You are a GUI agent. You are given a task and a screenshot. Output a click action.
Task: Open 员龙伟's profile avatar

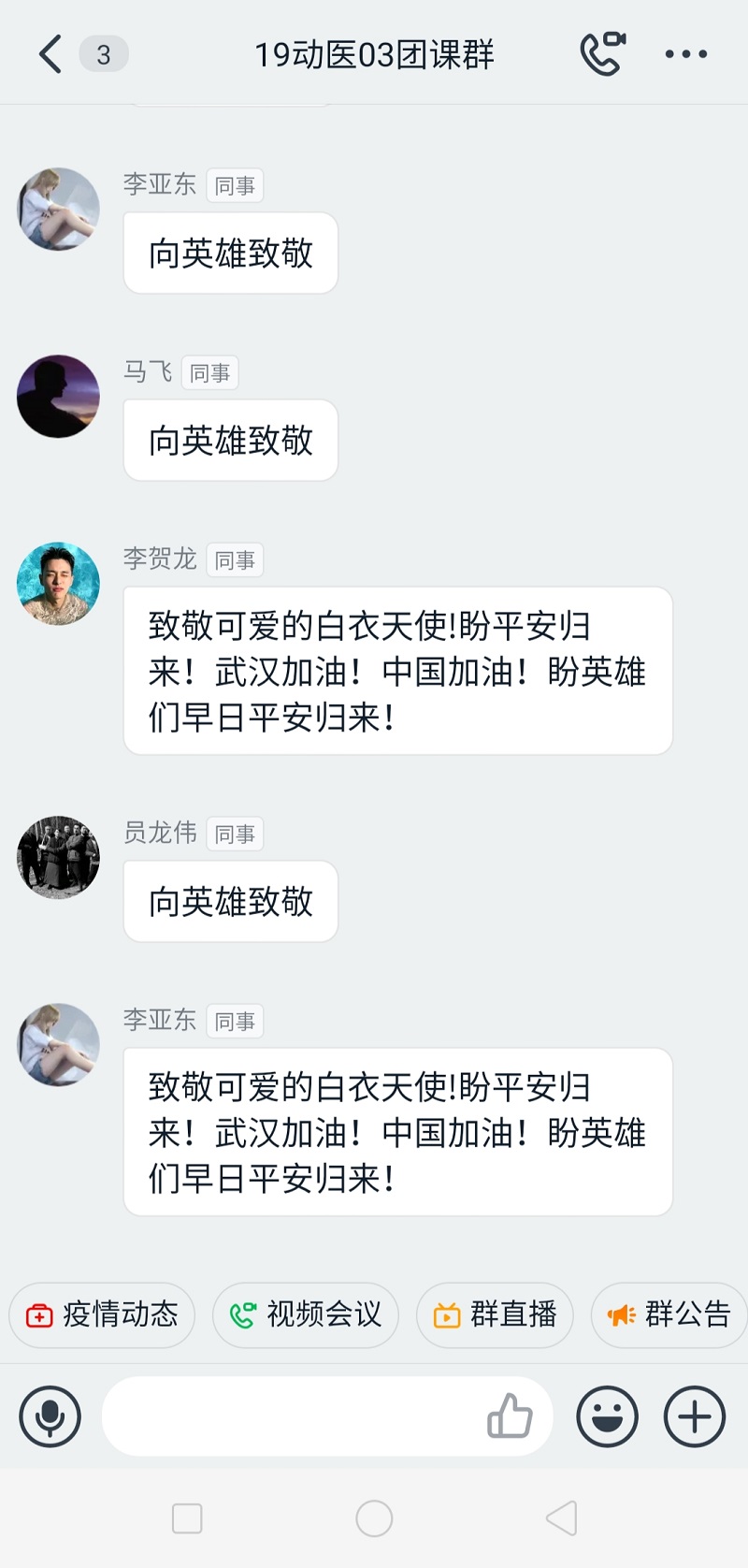(x=58, y=857)
